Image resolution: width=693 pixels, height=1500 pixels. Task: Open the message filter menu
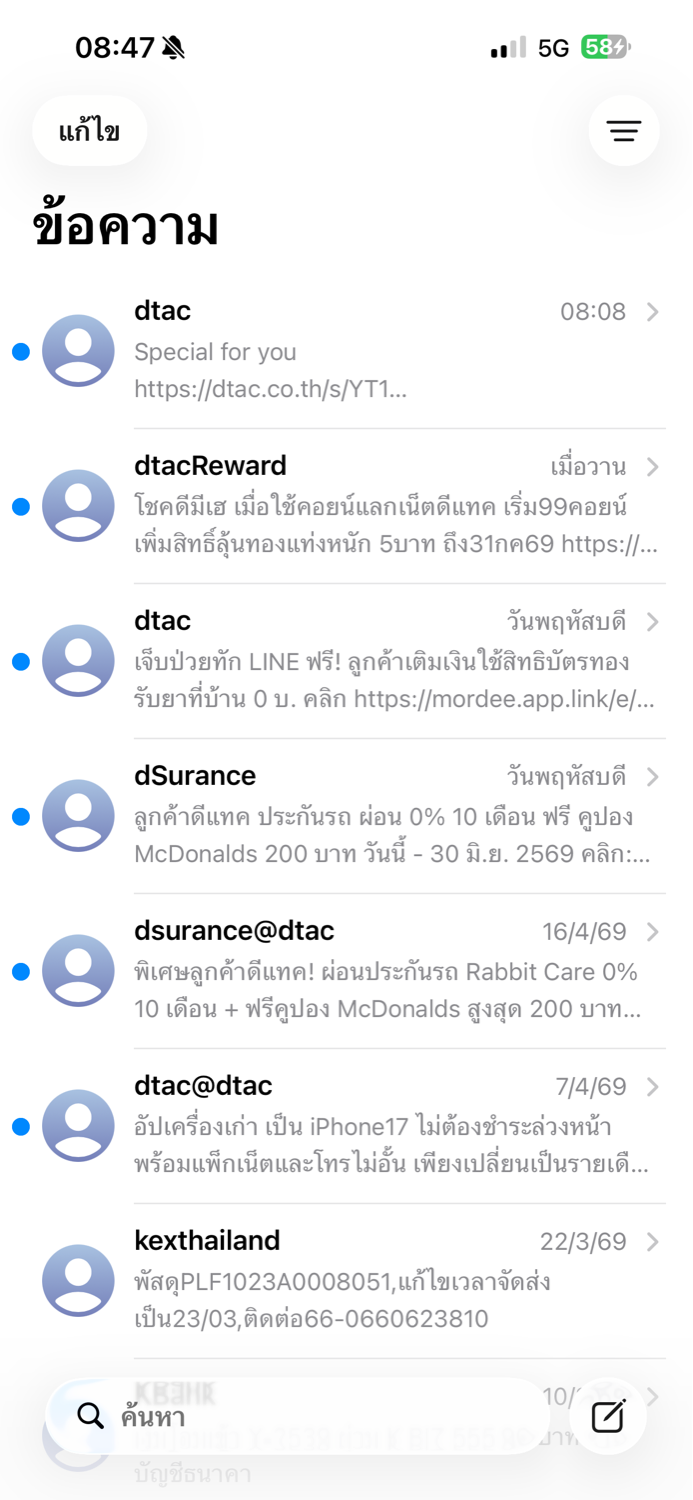tap(624, 131)
